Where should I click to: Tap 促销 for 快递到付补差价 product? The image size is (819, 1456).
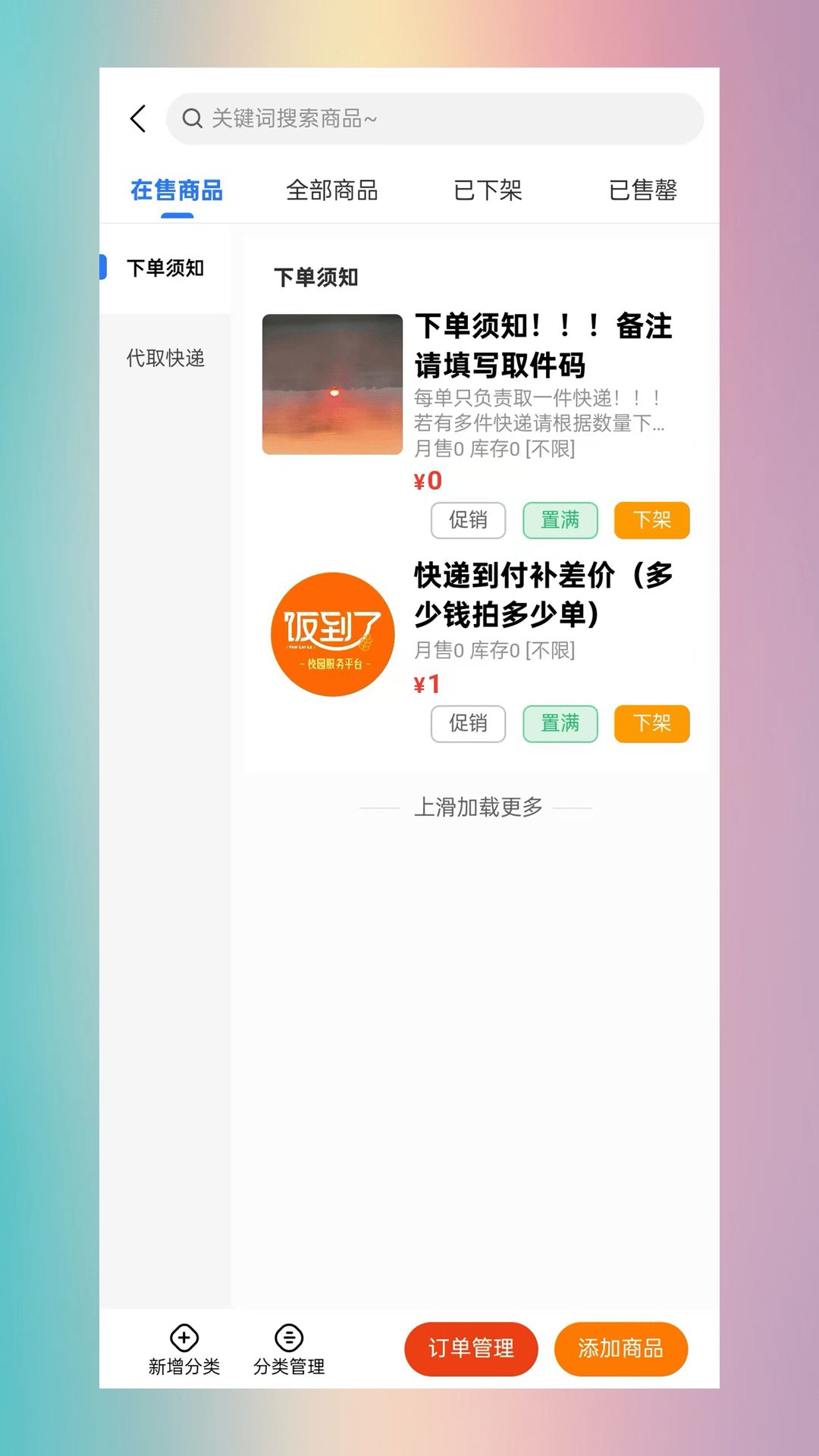click(468, 723)
